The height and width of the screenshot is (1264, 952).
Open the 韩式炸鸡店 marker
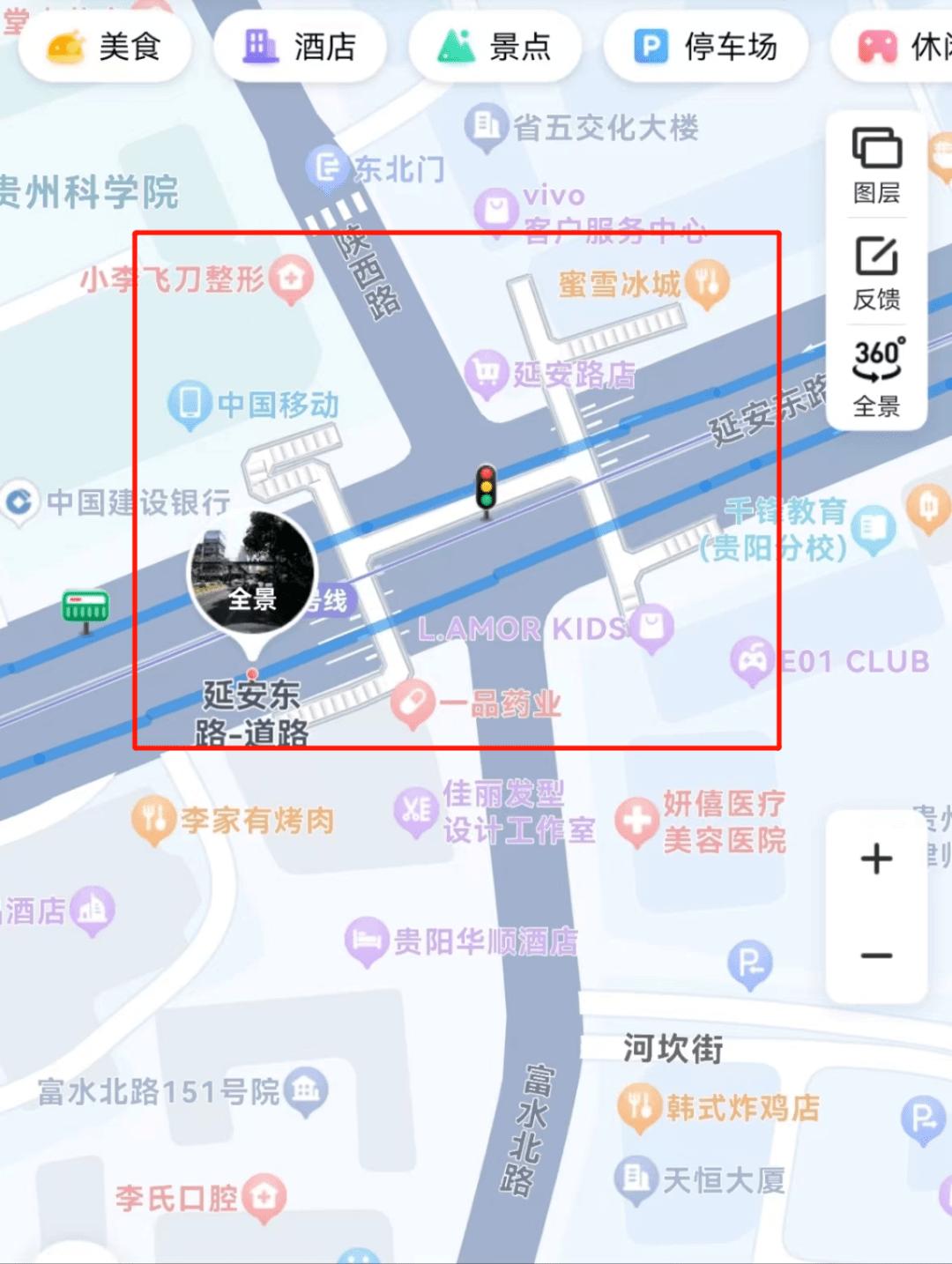(638, 1107)
